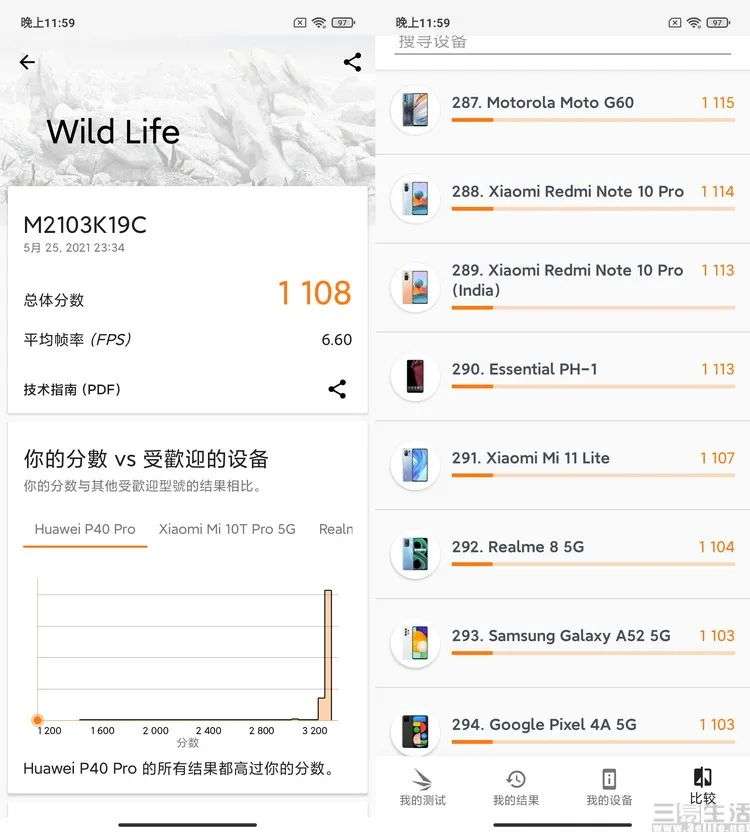Select the Huawei P40 Pro comparison tab
Image resolution: width=750 pixels, height=833 pixels.
click(x=85, y=529)
